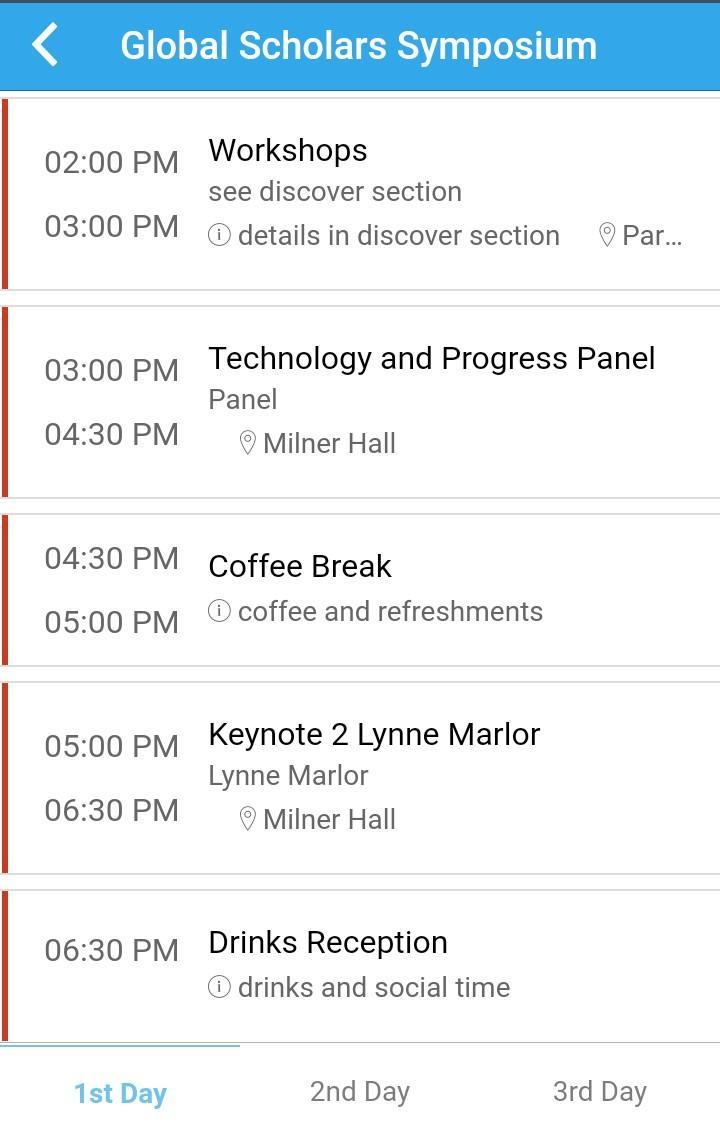View the Coffee Break entry
720x1134 pixels.
coord(360,589)
